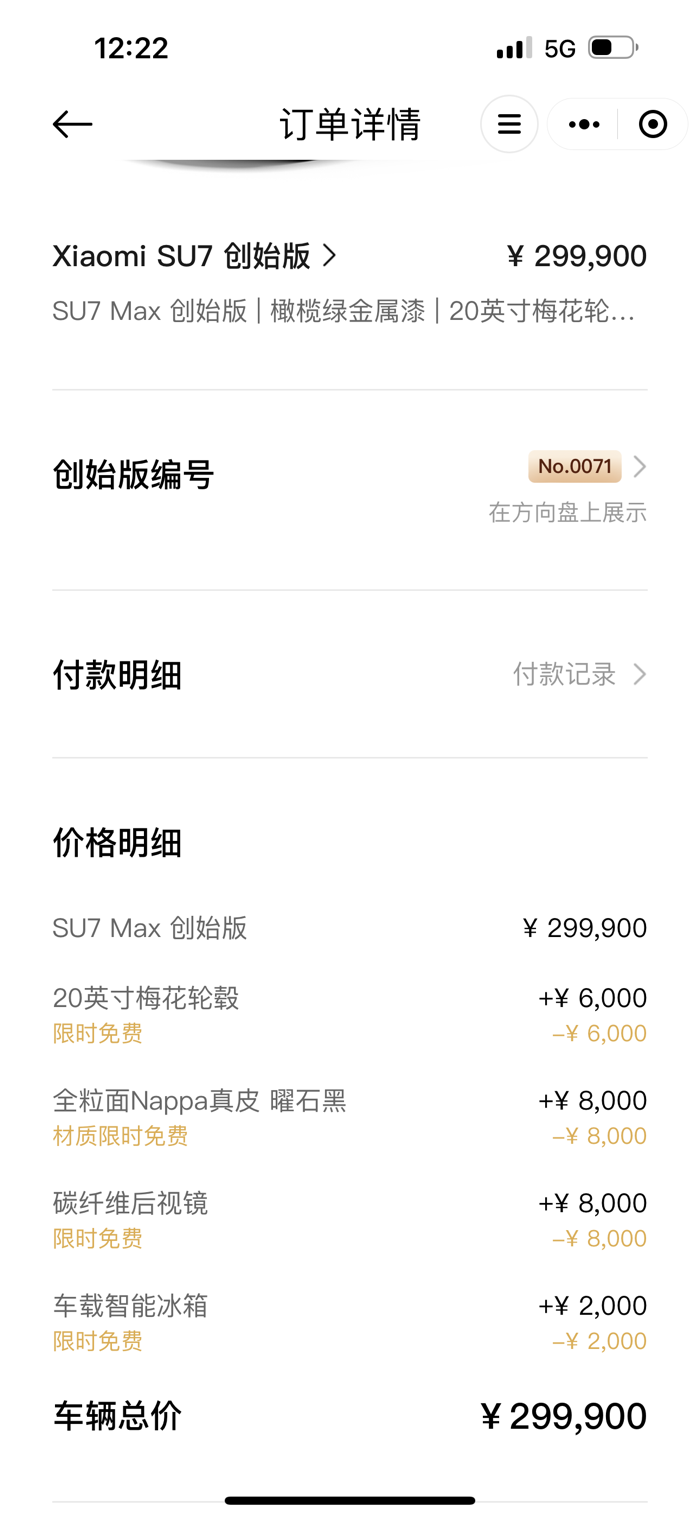Open the mini program more options dots
700x1518 pixels.
(584, 124)
